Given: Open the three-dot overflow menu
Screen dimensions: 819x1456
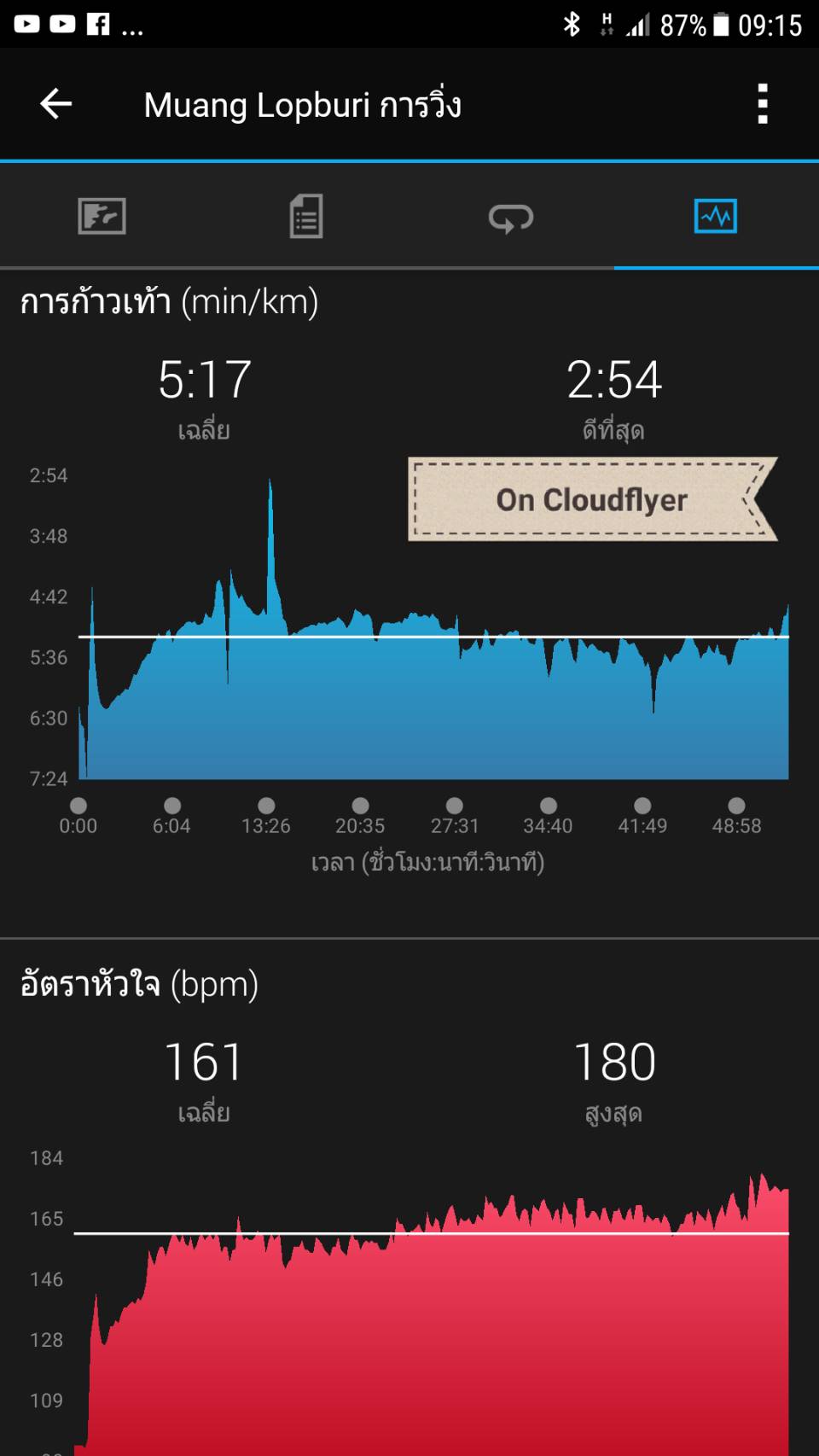Looking at the screenshot, I should 763,104.
